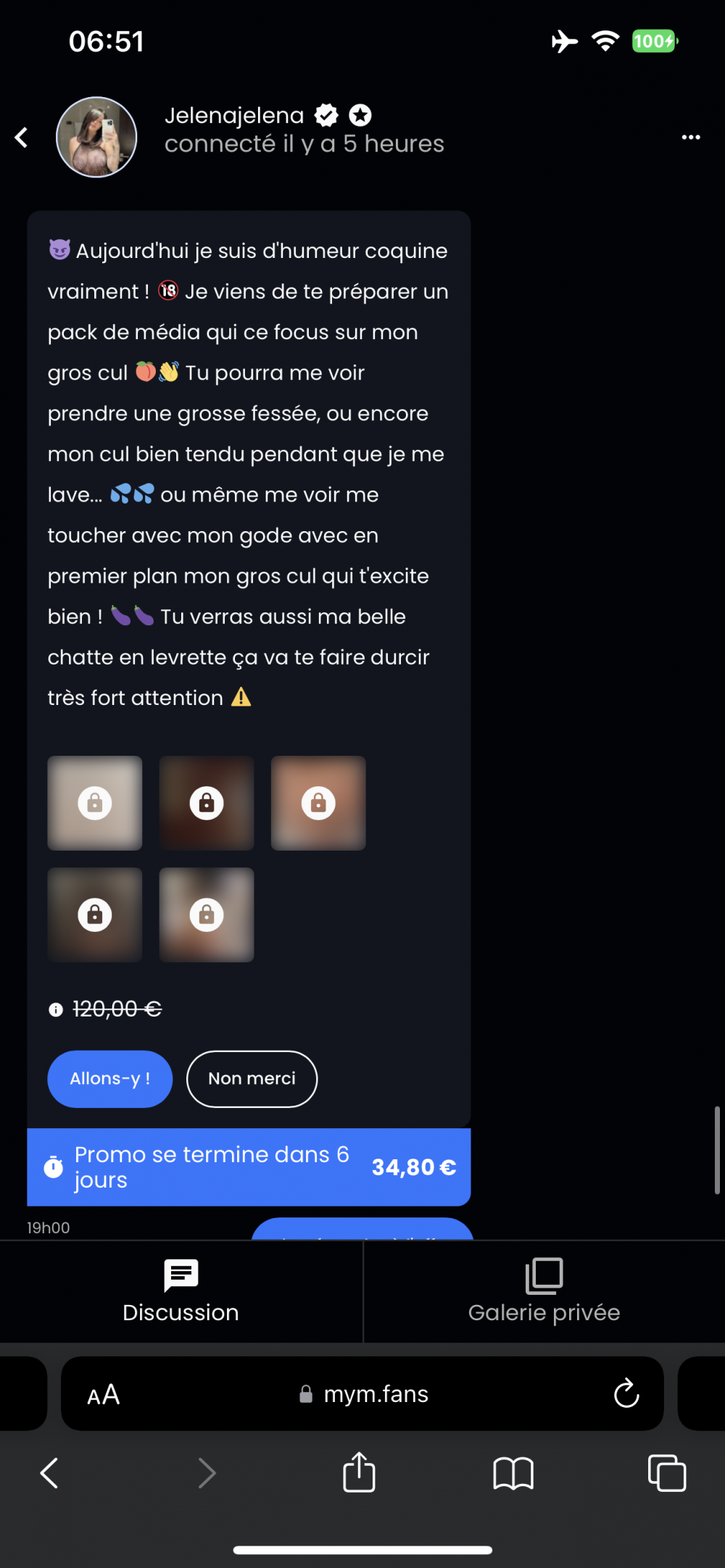Image resolution: width=725 pixels, height=1568 pixels.
Task: Open Safari bookmarks
Action: (x=513, y=1473)
